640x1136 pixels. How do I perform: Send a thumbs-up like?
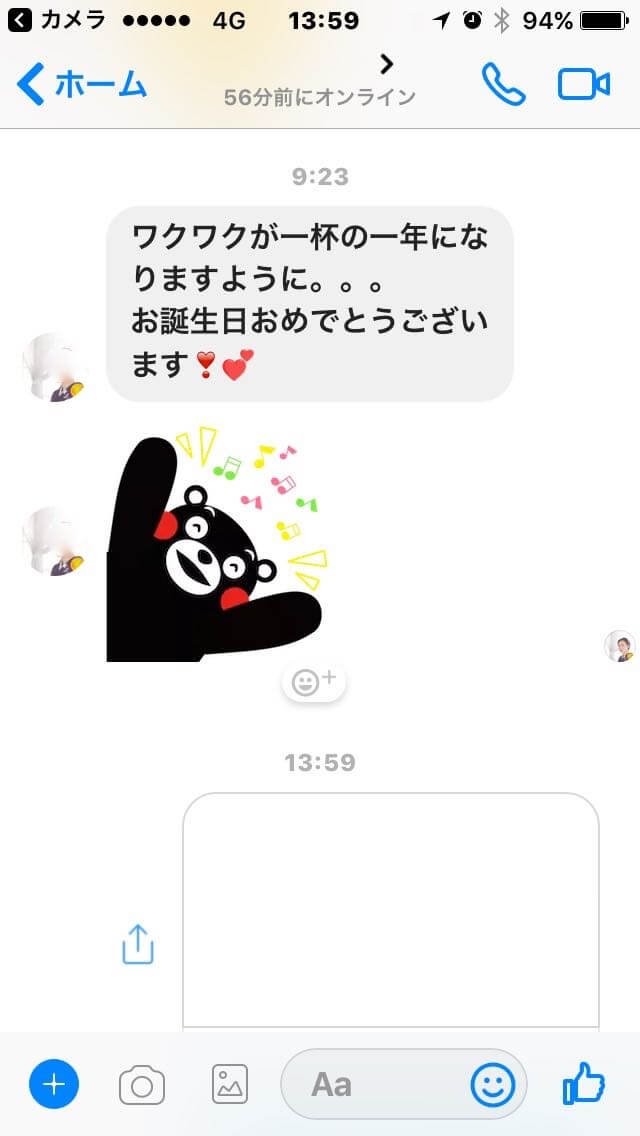tap(584, 1084)
